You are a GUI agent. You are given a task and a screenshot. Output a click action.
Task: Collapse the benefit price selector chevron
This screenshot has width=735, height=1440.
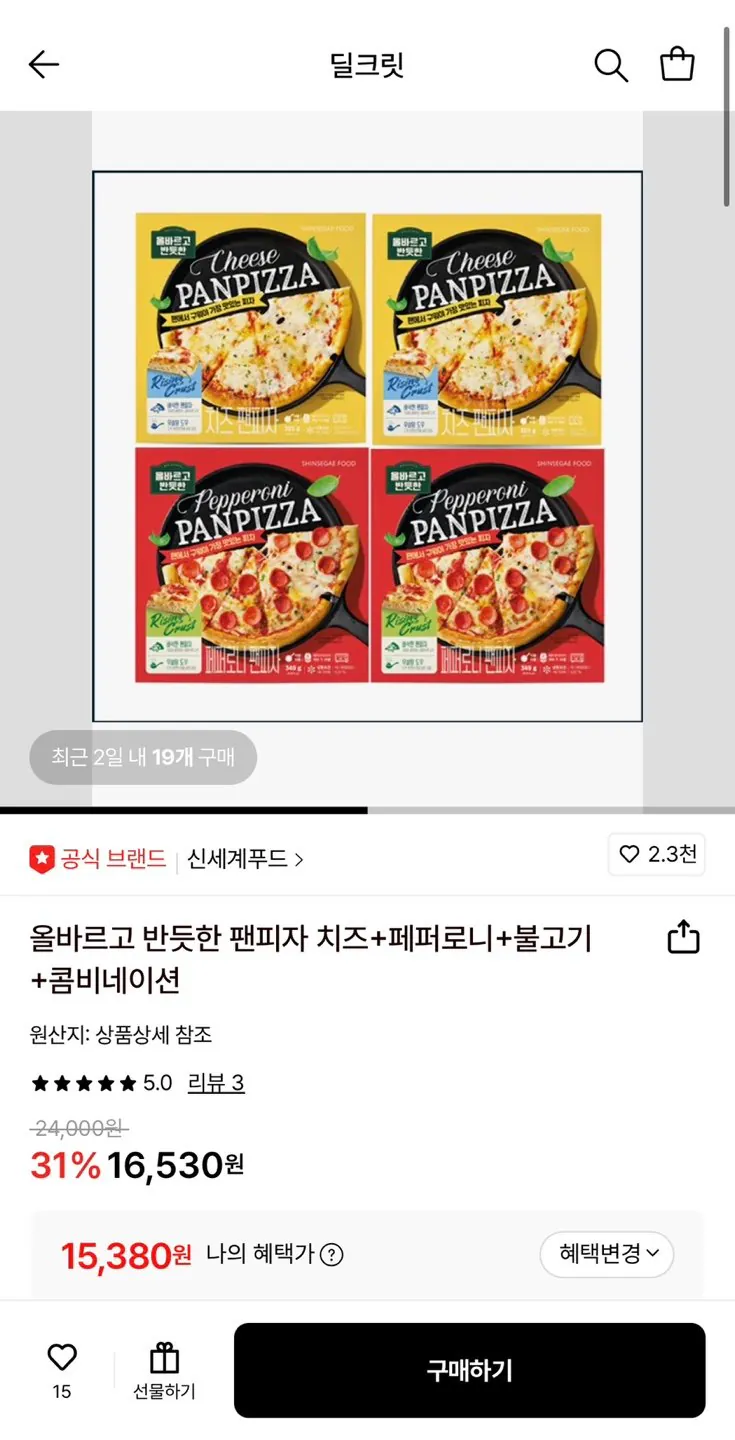tap(654, 1253)
